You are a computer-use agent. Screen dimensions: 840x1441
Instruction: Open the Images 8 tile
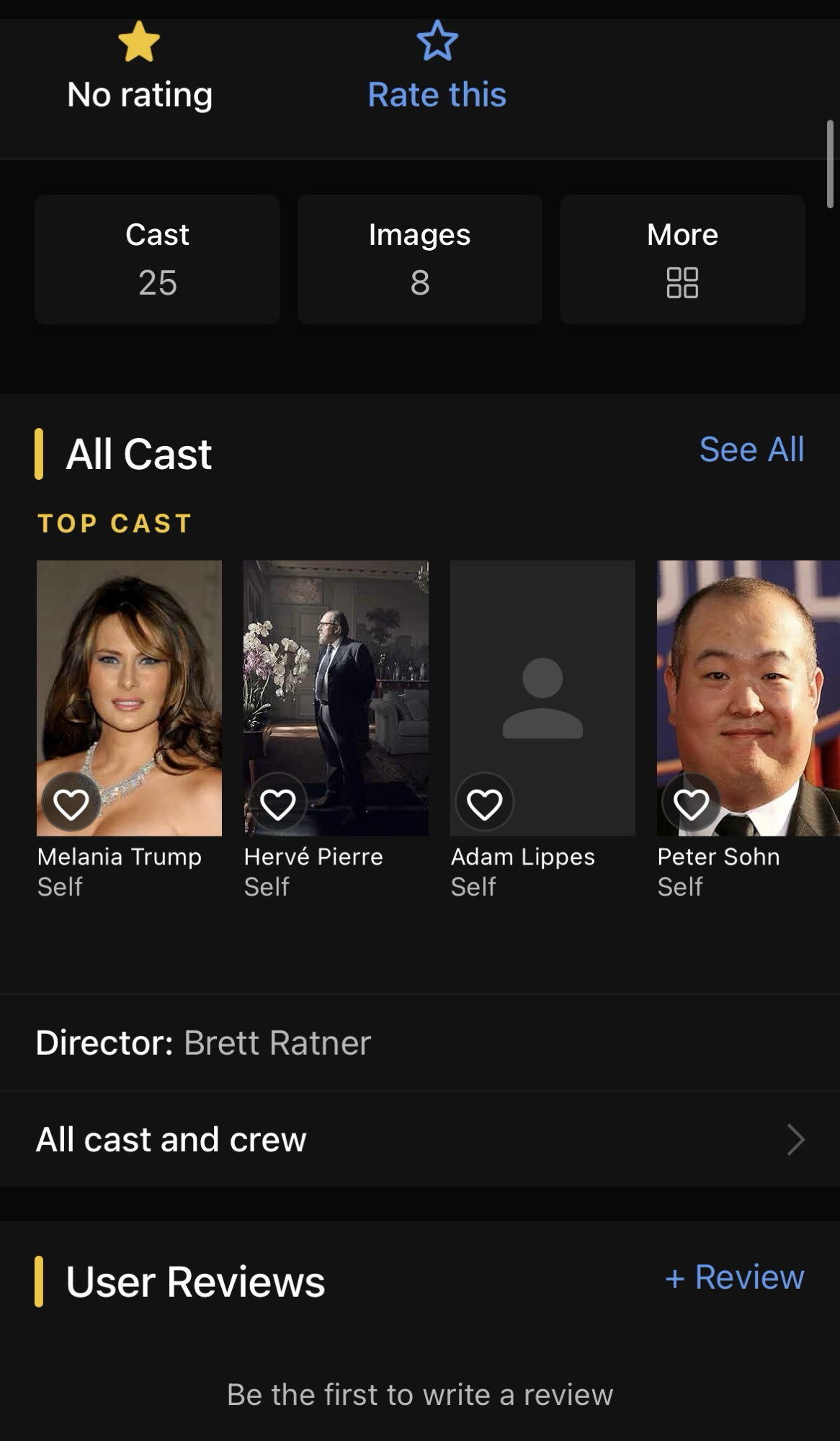click(x=419, y=259)
